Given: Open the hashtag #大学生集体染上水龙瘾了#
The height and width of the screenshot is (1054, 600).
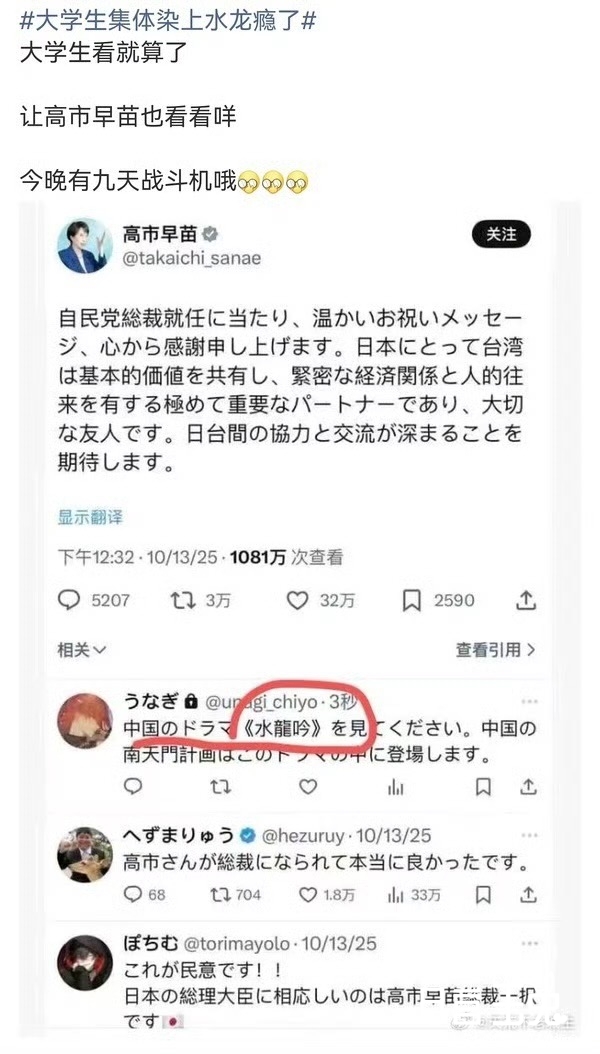Looking at the screenshot, I should pos(169,19).
